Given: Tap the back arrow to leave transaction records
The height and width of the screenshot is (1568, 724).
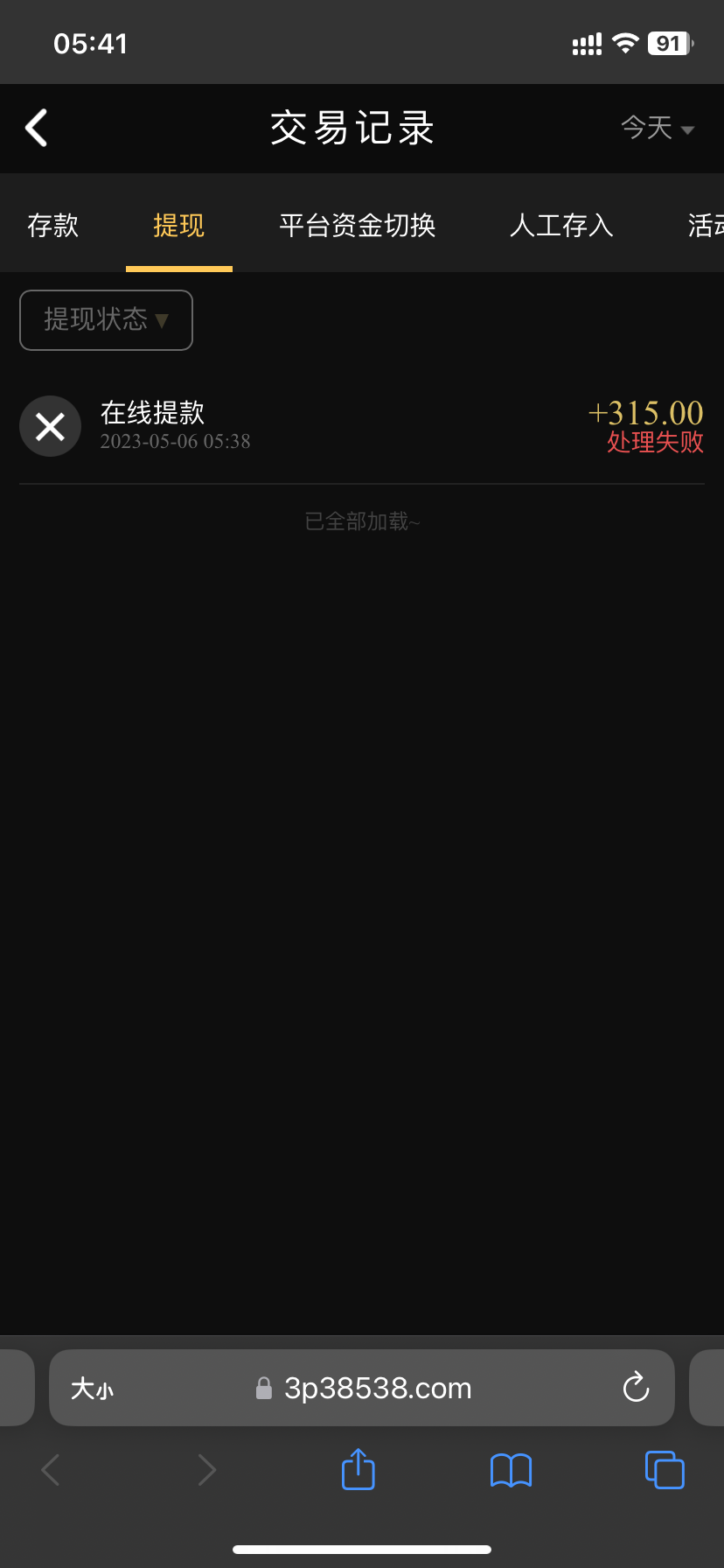Looking at the screenshot, I should tap(36, 128).
